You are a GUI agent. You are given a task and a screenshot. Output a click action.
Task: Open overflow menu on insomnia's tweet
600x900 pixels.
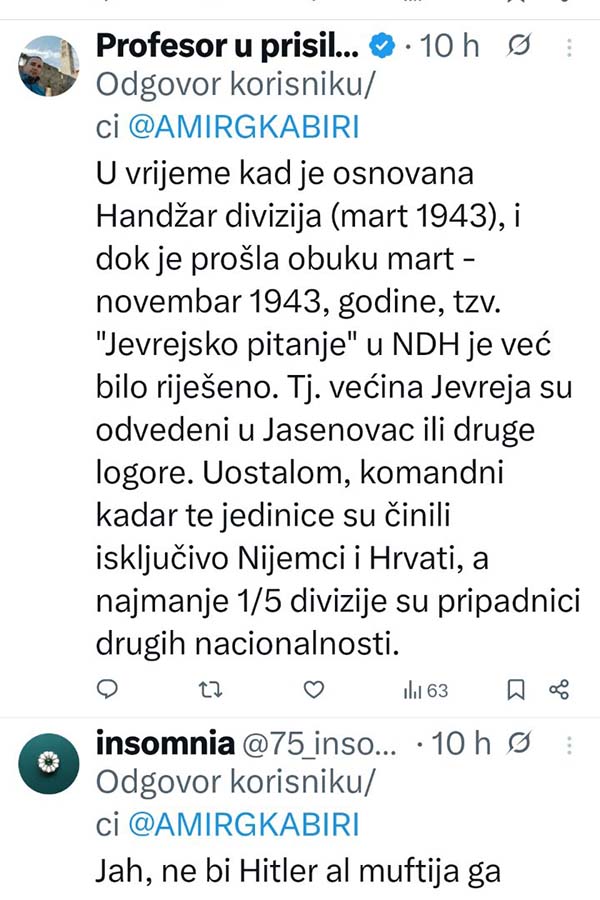click(x=569, y=745)
